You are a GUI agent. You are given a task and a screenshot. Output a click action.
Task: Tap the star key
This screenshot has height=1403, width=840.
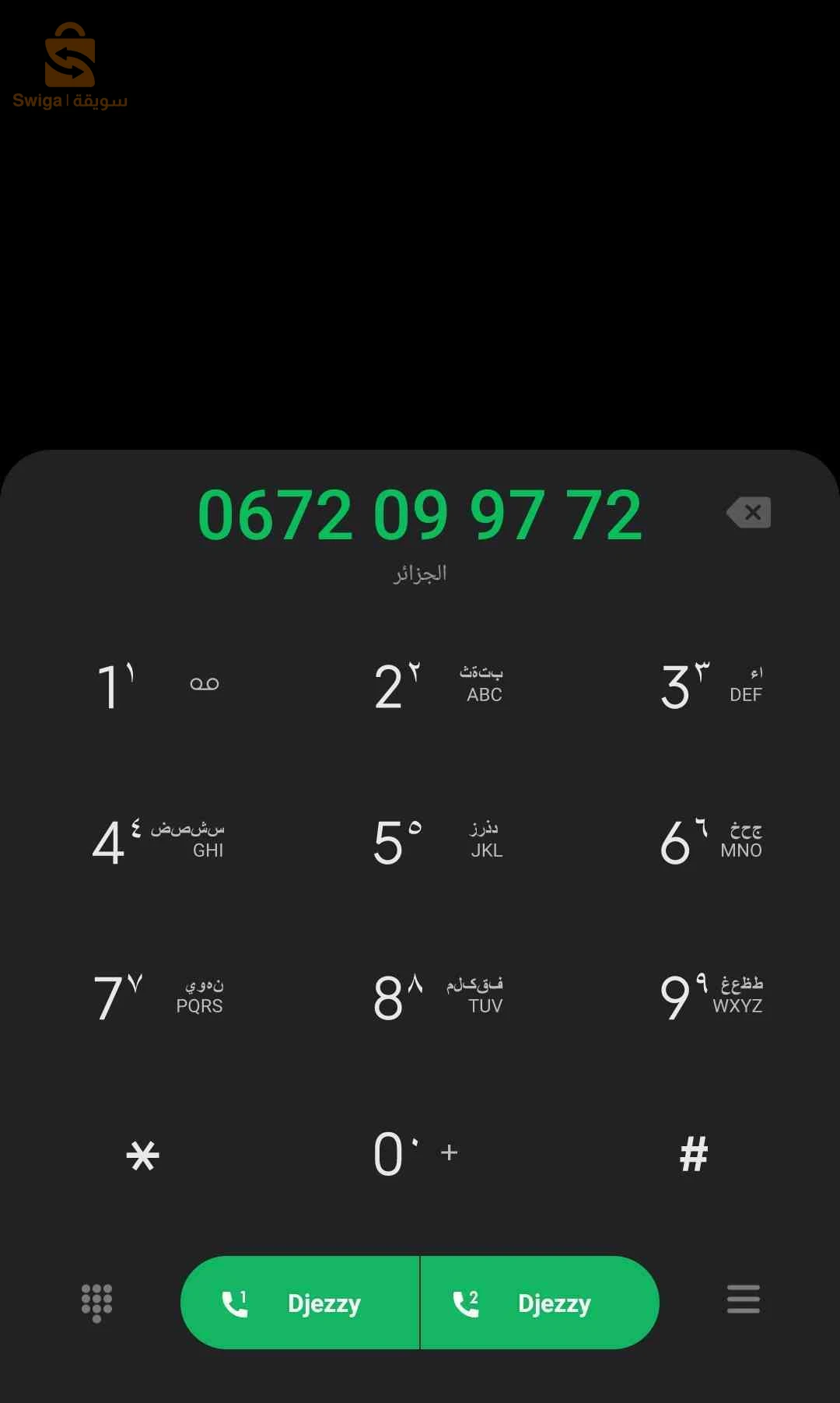pos(143,1155)
